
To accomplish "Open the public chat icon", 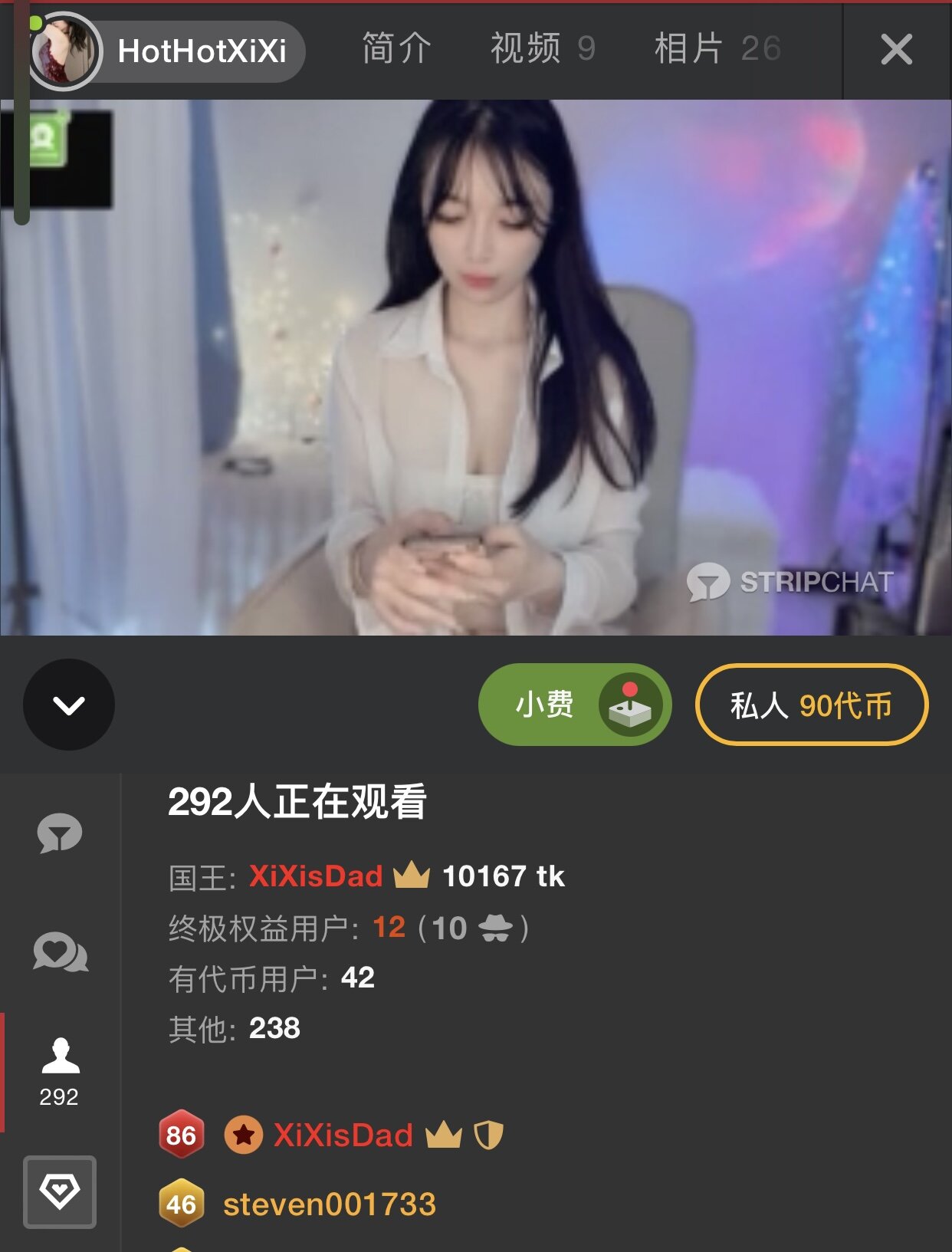I will tap(60, 833).
